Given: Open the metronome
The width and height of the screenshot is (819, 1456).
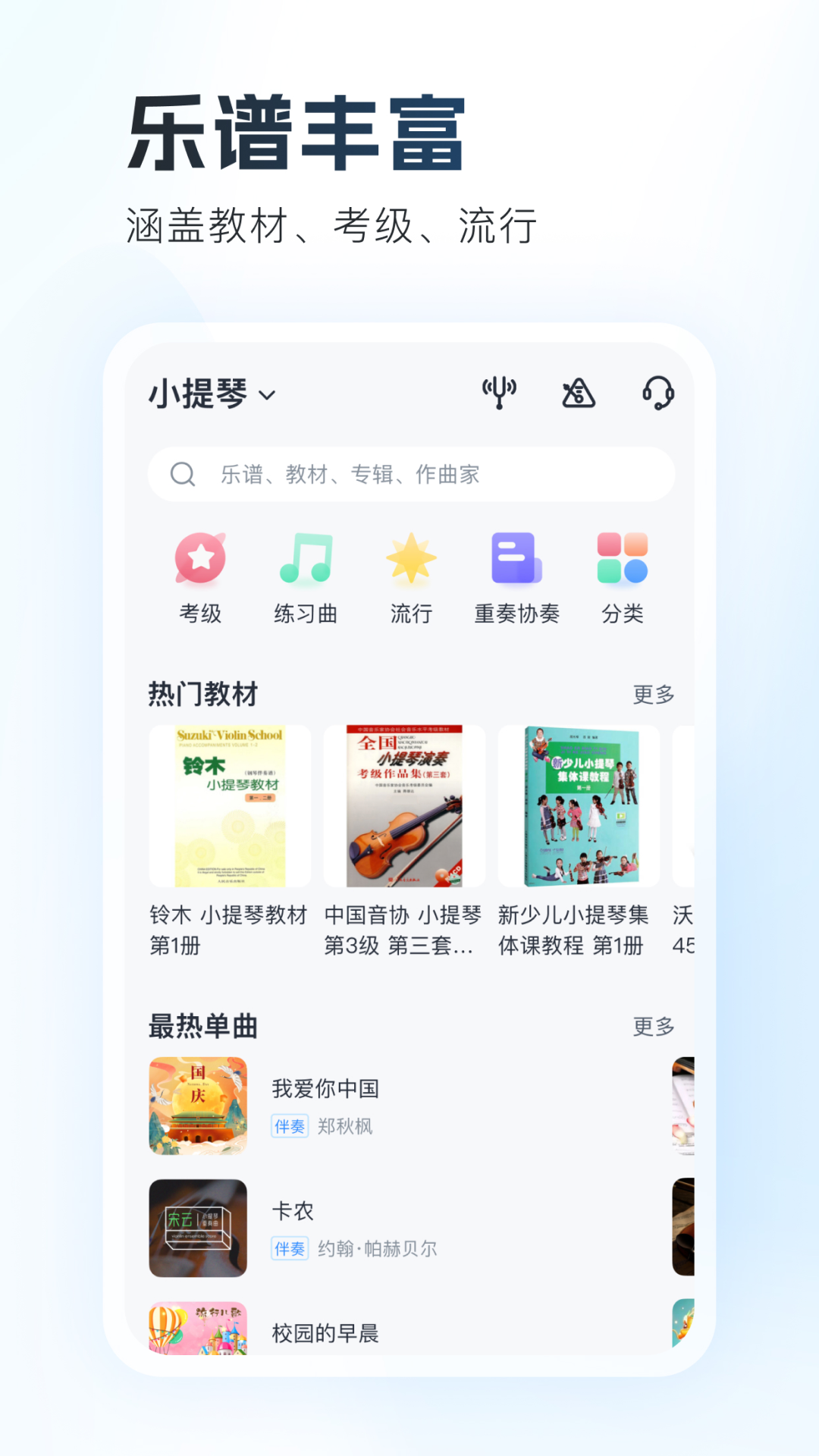Looking at the screenshot, I should point(578,394).
